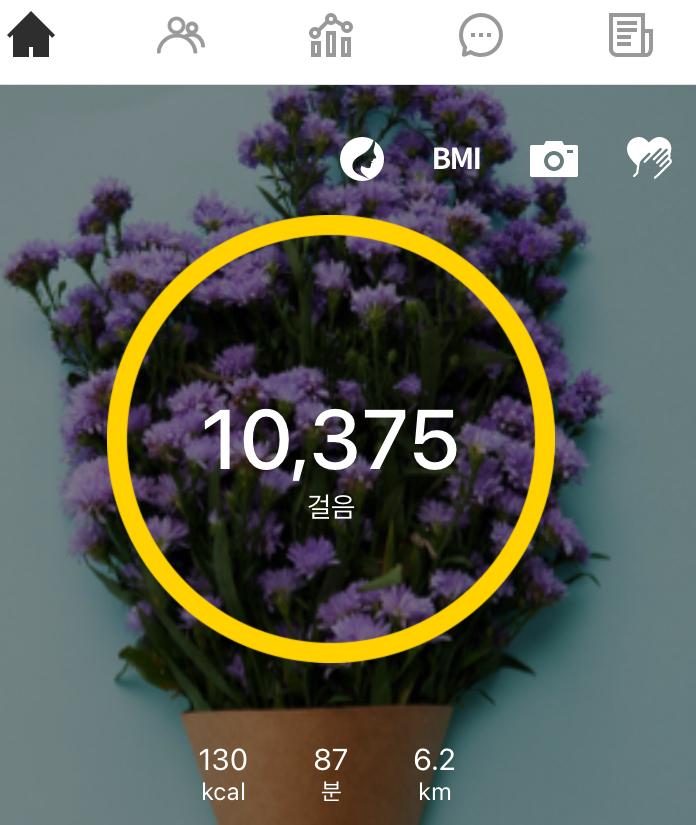Open the friends tab
The height and width of the screenshot is (825, 696).
181,36
